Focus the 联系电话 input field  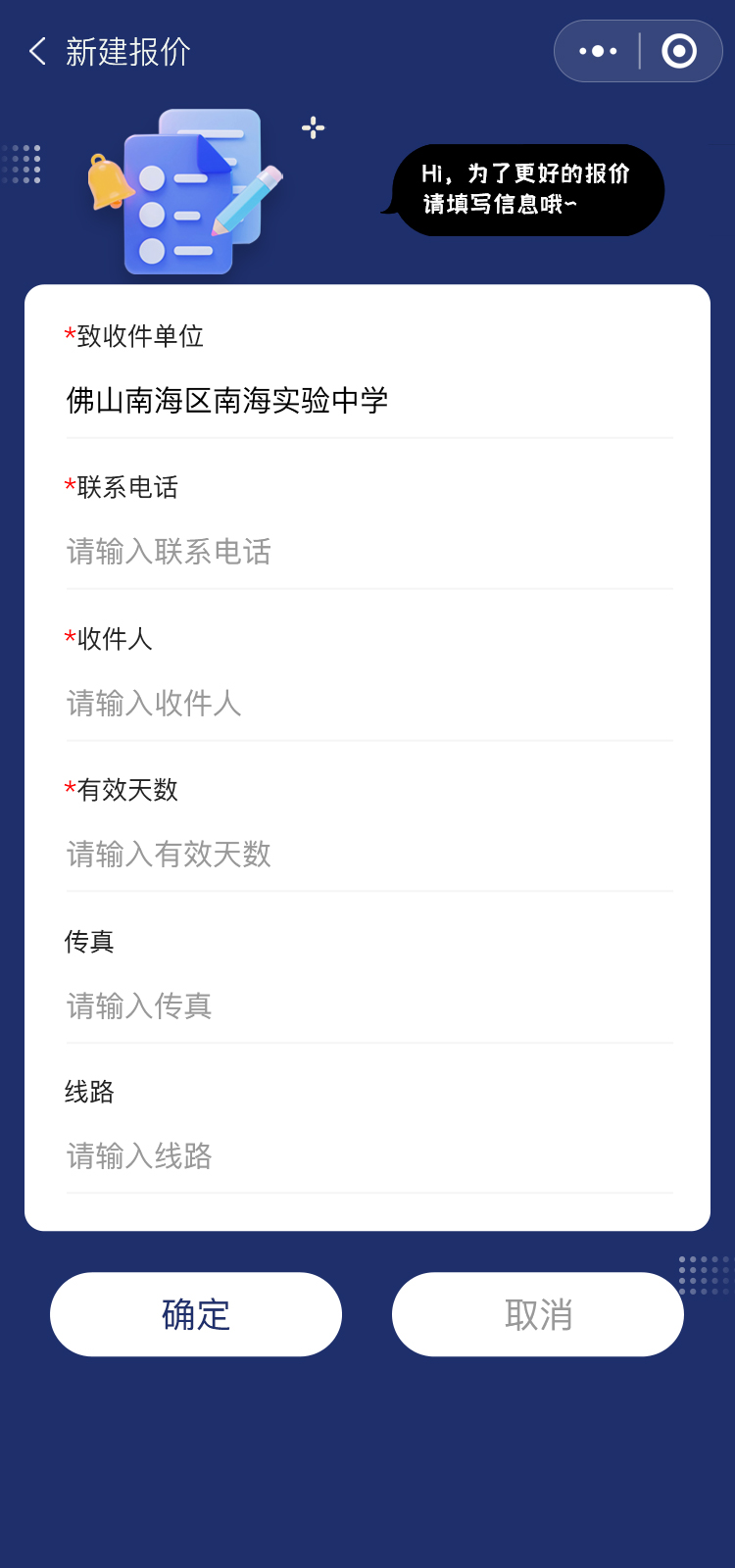coord(367,552)
